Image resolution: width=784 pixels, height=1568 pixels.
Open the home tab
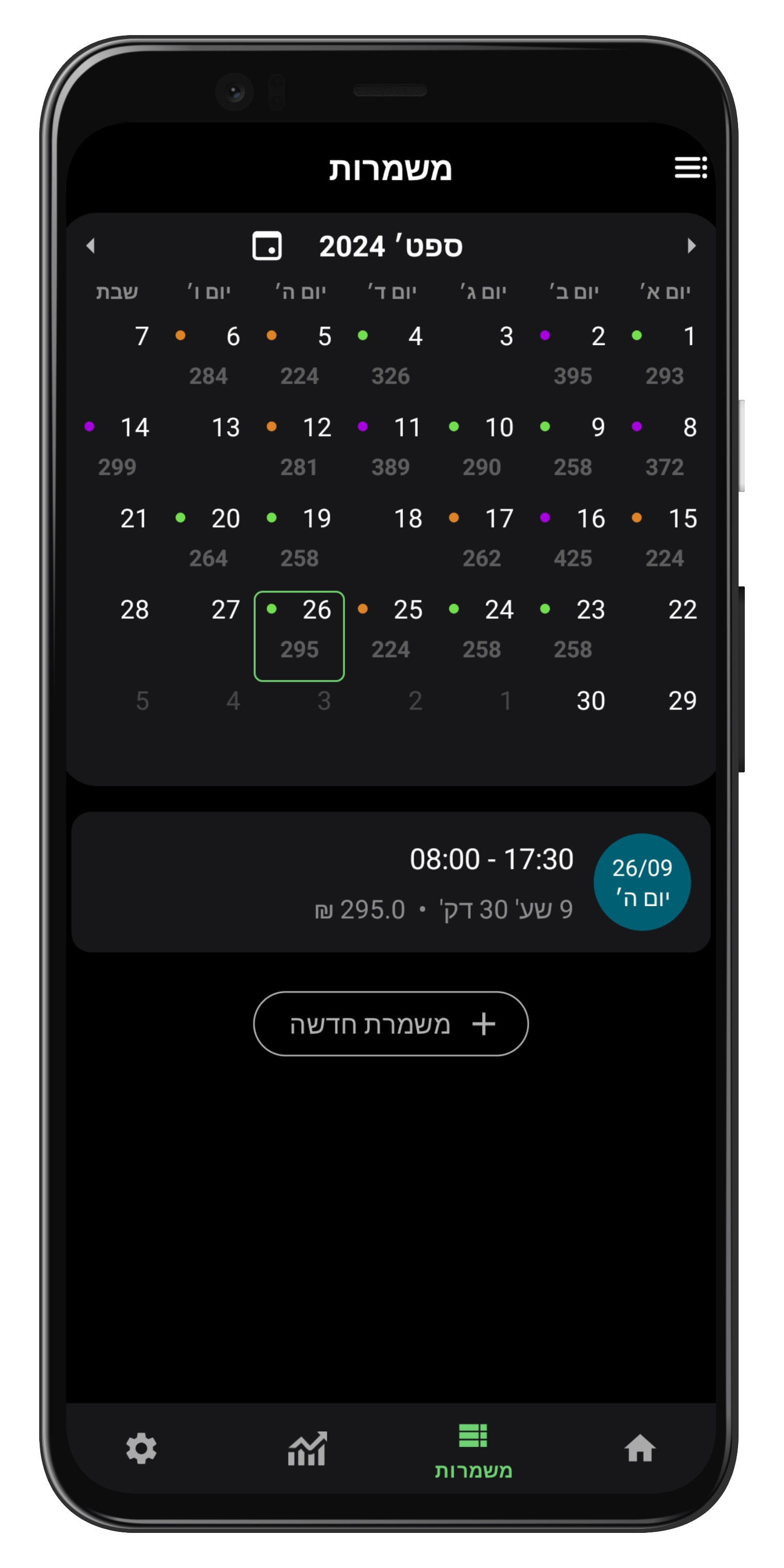[x=640, y=1448]
